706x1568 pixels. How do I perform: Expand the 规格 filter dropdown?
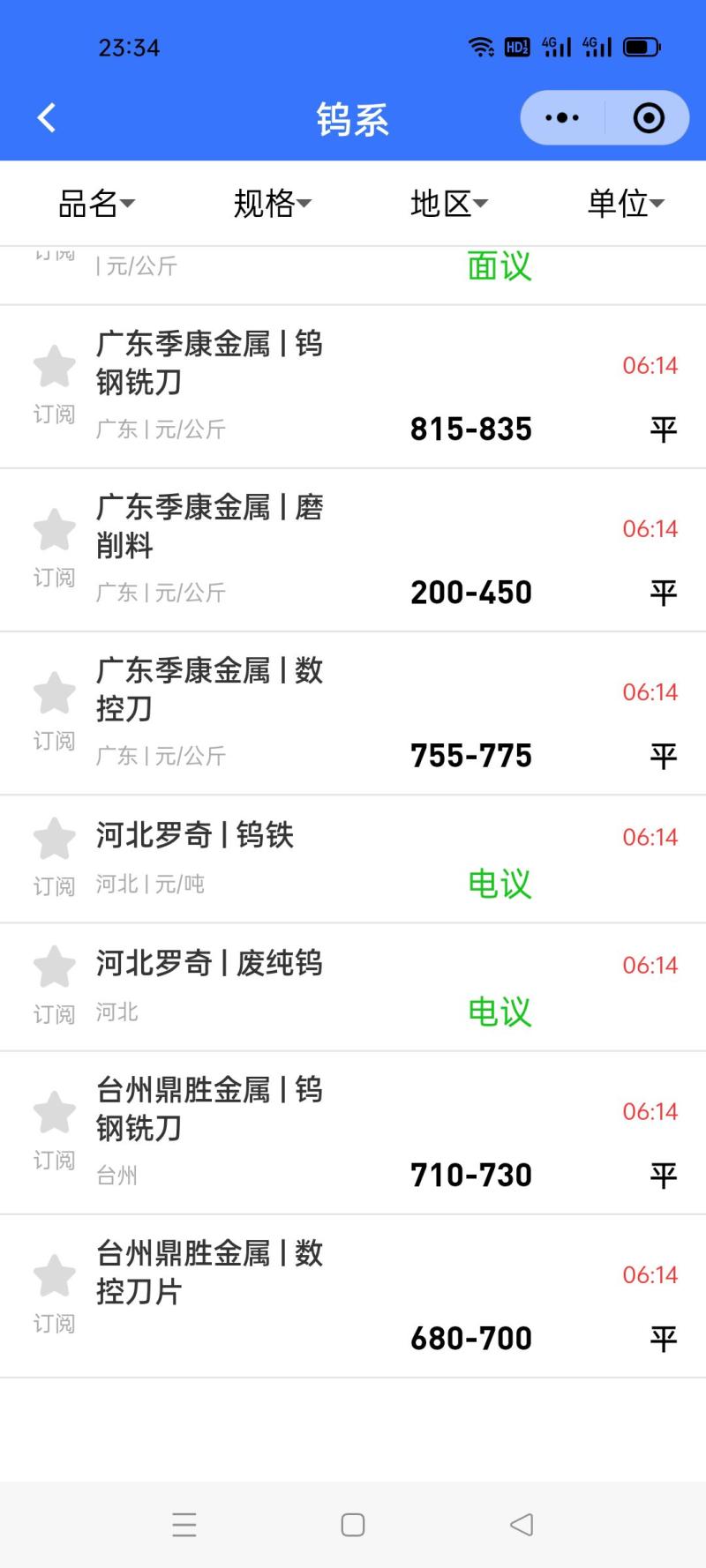point(272,204)
